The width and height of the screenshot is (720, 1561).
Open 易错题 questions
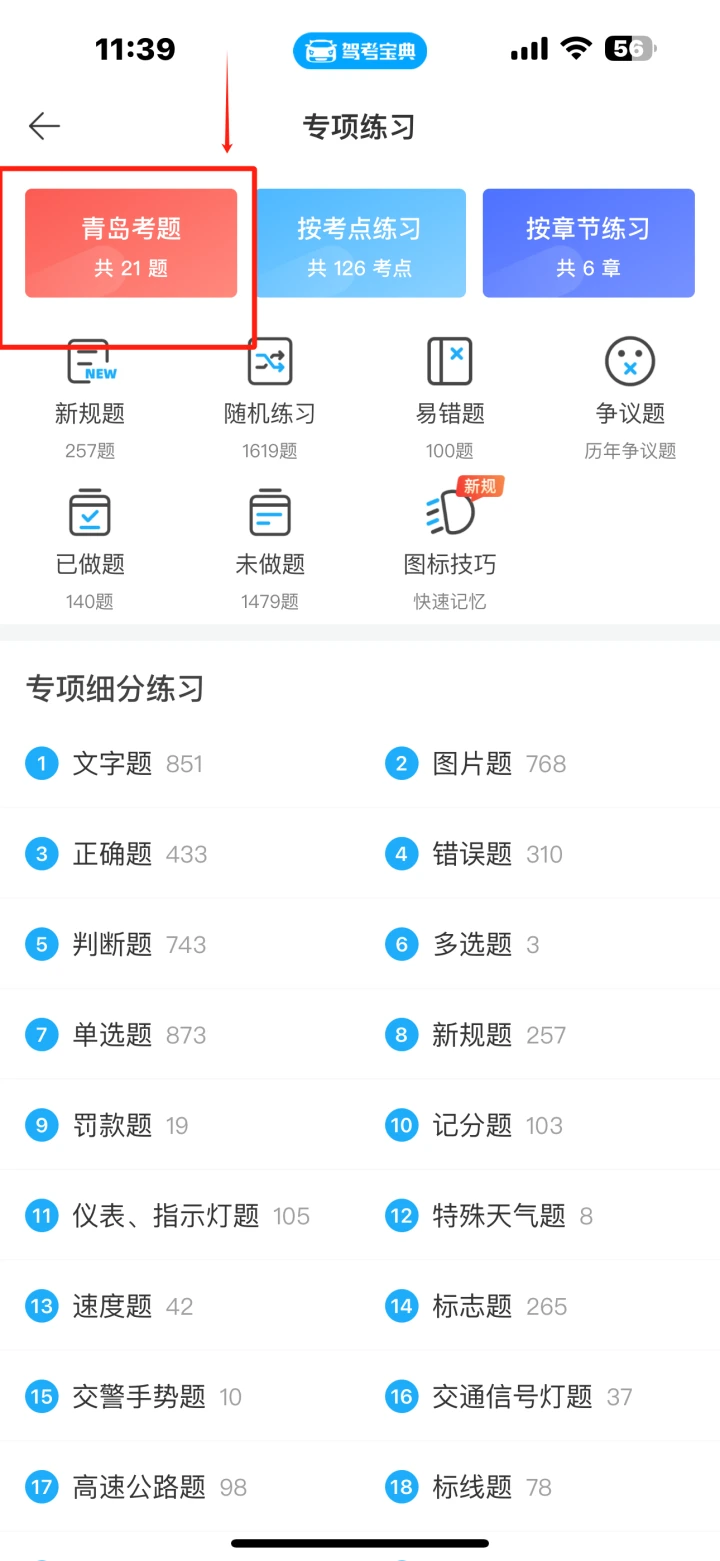pos(450,398)
